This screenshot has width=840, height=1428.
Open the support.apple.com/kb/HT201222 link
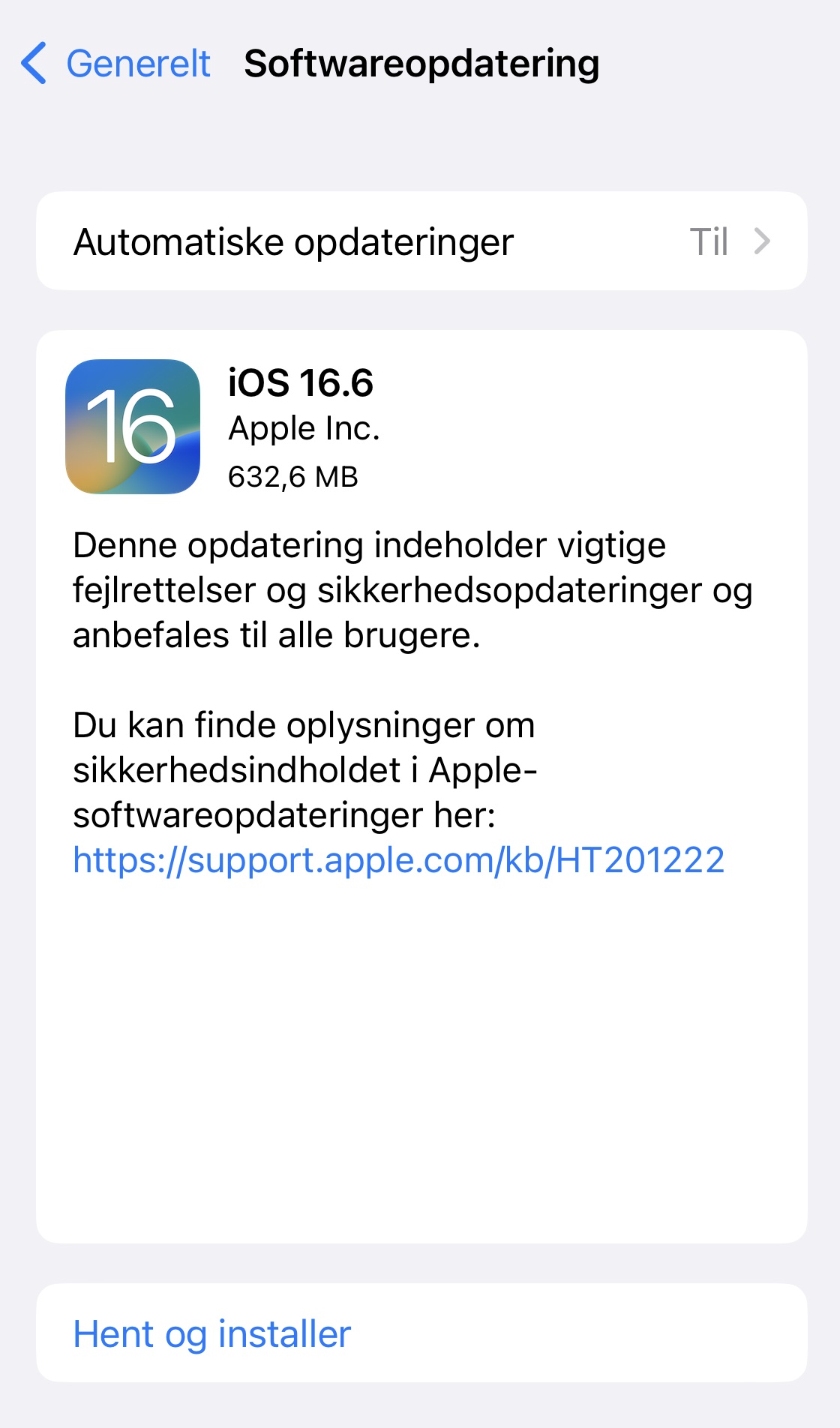398,859
